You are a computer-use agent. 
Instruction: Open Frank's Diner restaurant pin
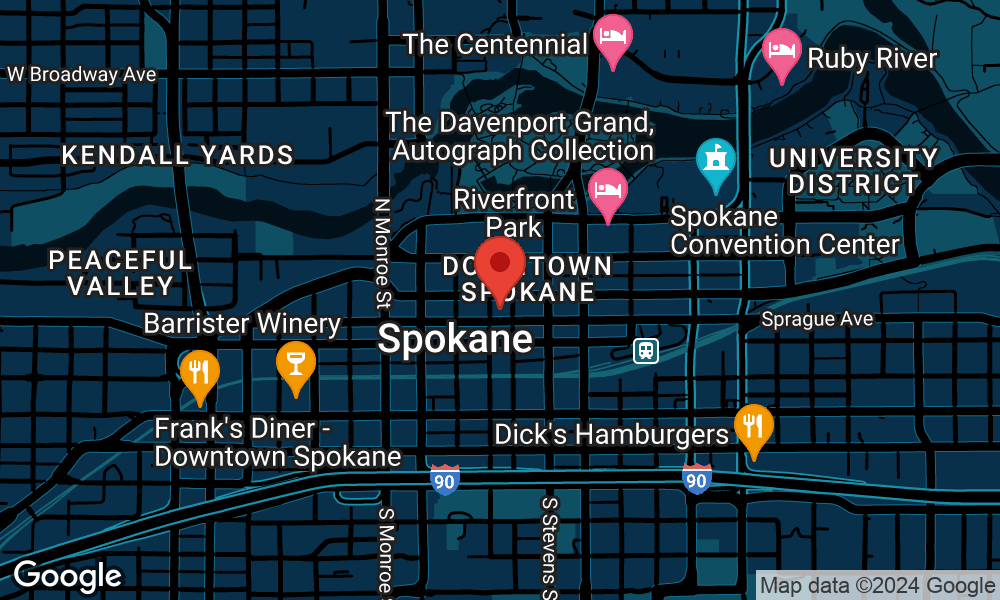pos(200,374)
